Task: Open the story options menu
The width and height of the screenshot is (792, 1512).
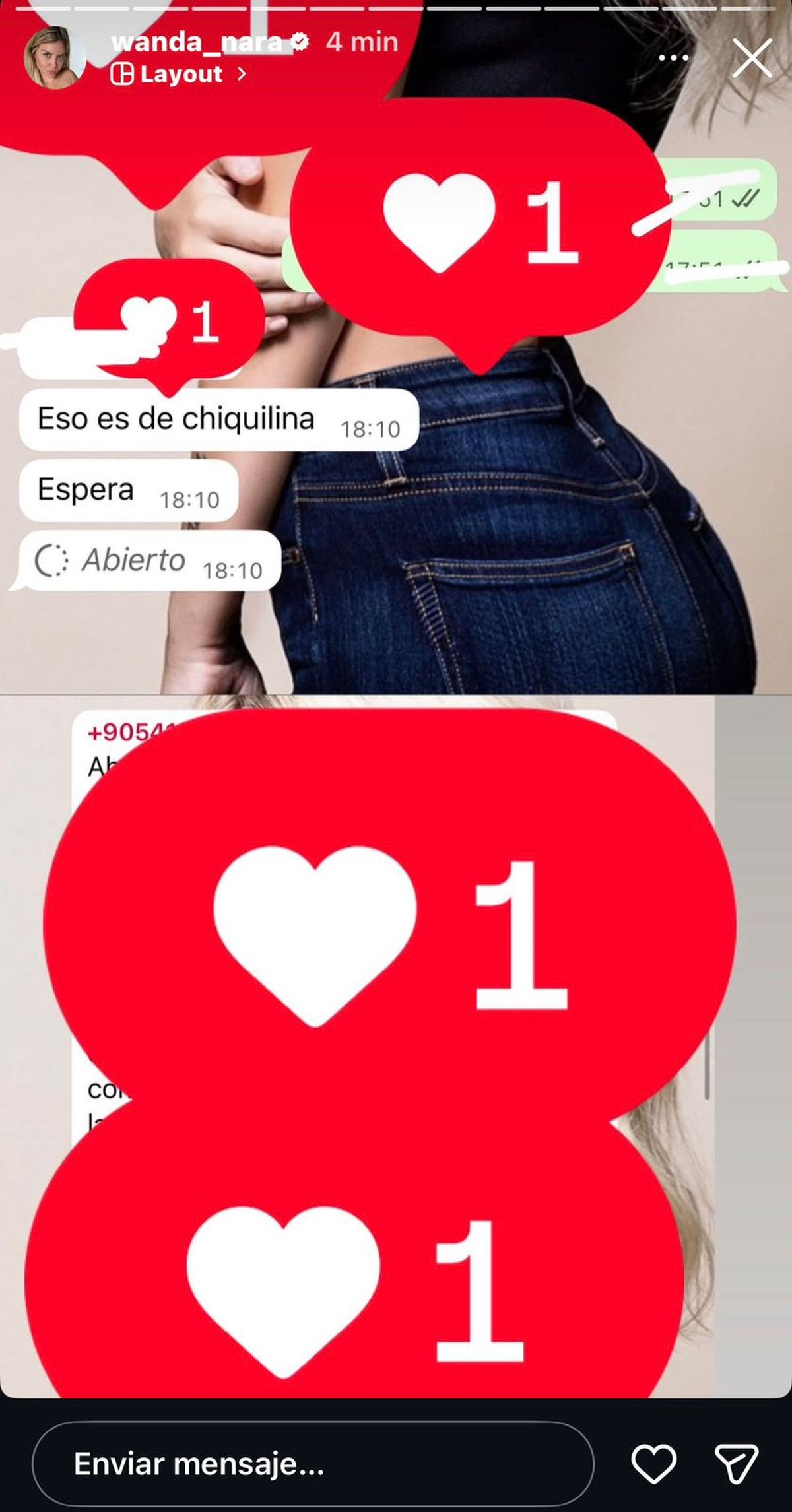Action: point(673,58)
